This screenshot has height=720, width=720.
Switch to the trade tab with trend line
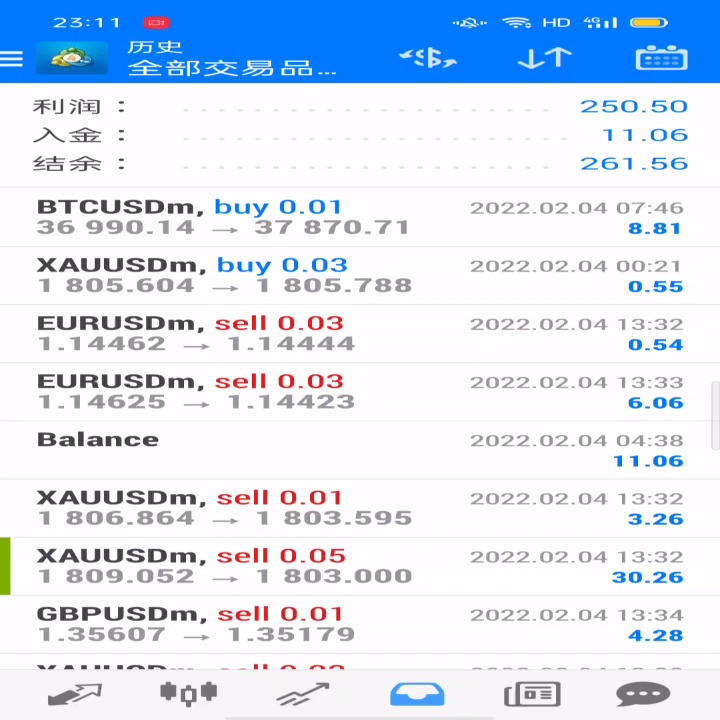[x=303, y=693]
